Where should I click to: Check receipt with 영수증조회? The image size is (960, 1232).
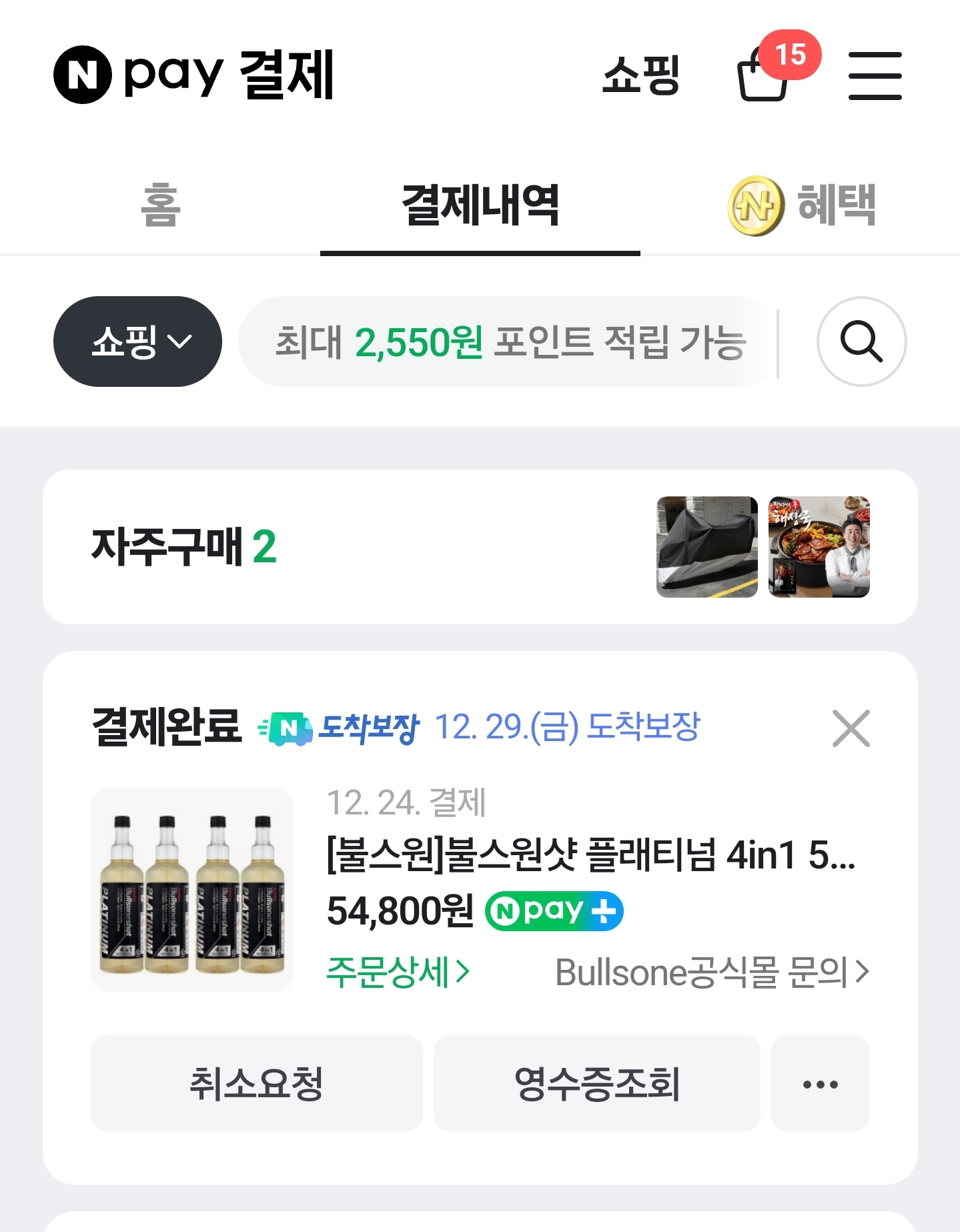pyautogui.click(x=596, y=1083)
